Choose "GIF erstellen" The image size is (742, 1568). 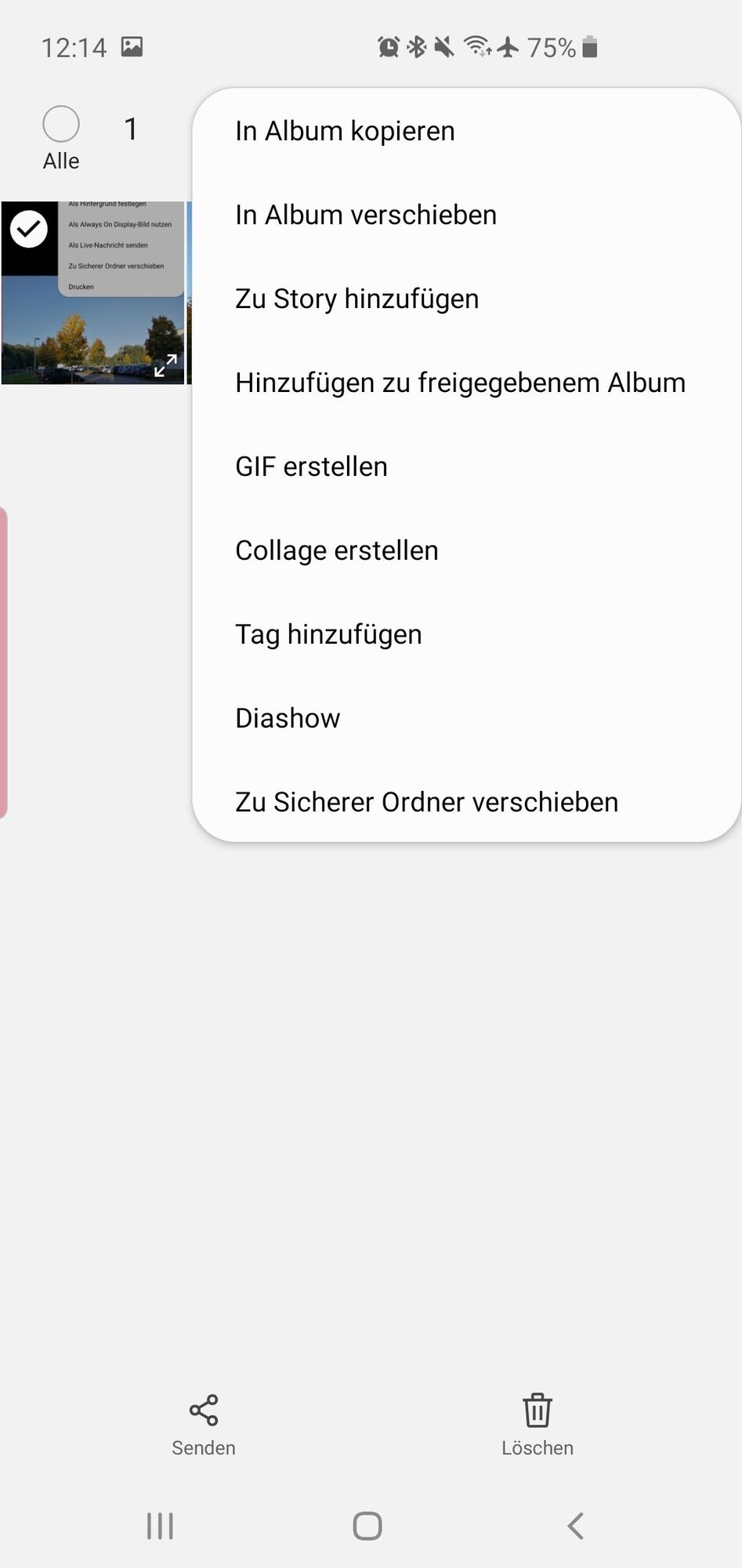point(311,466)
